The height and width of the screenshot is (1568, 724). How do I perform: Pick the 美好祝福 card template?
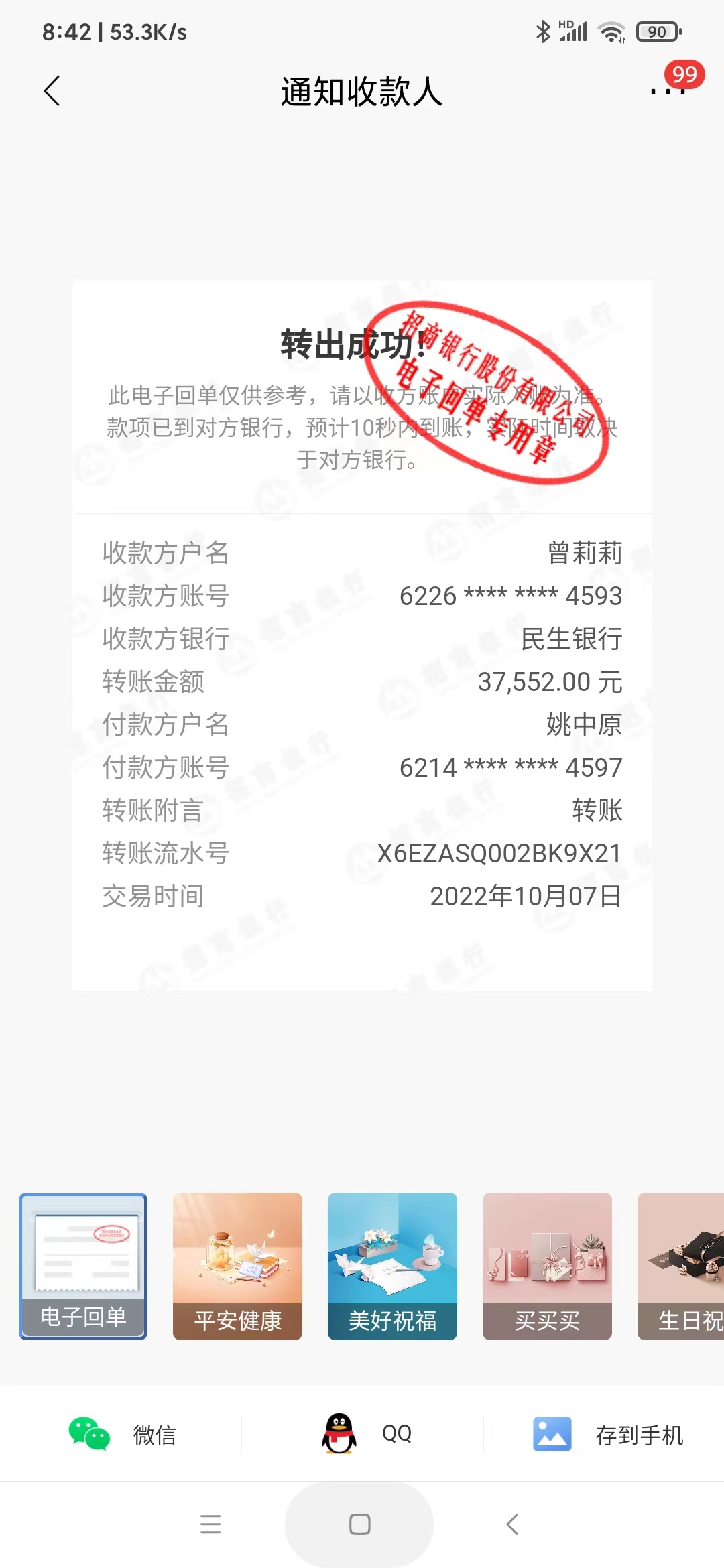tap(392, 1266)
